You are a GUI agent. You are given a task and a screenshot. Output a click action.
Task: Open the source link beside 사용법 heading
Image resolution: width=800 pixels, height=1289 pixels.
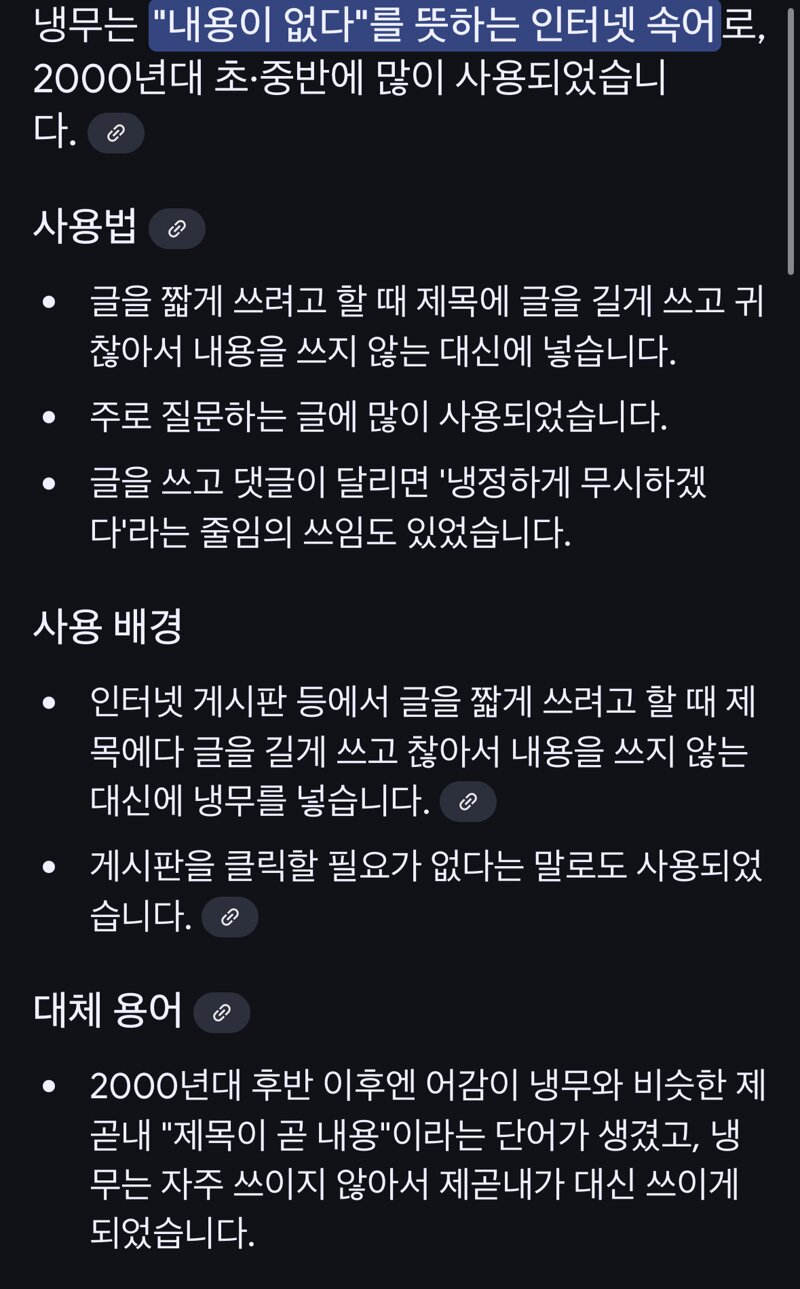point(177,229)
